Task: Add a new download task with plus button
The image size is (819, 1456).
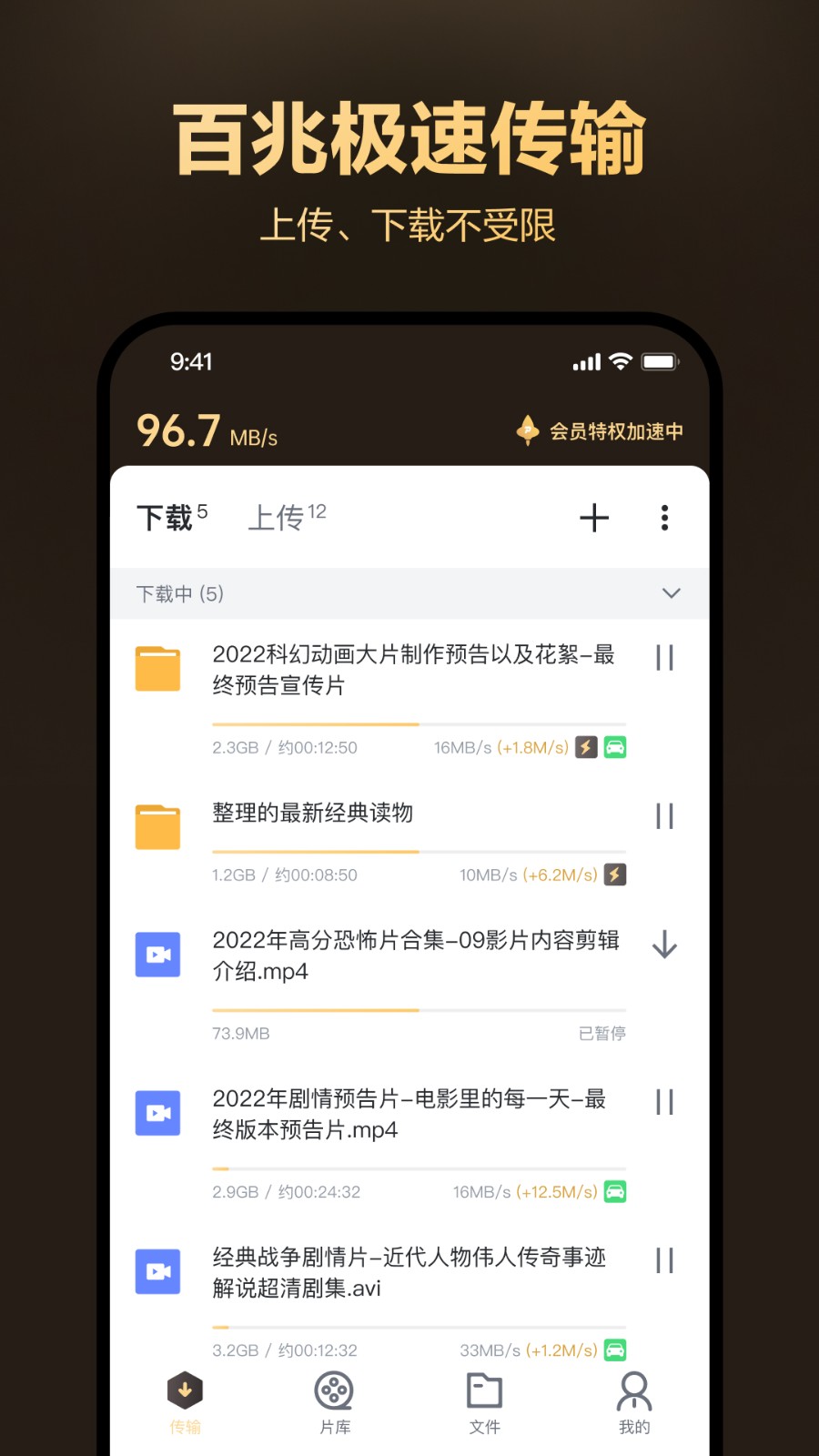Action: click(594, 518)
